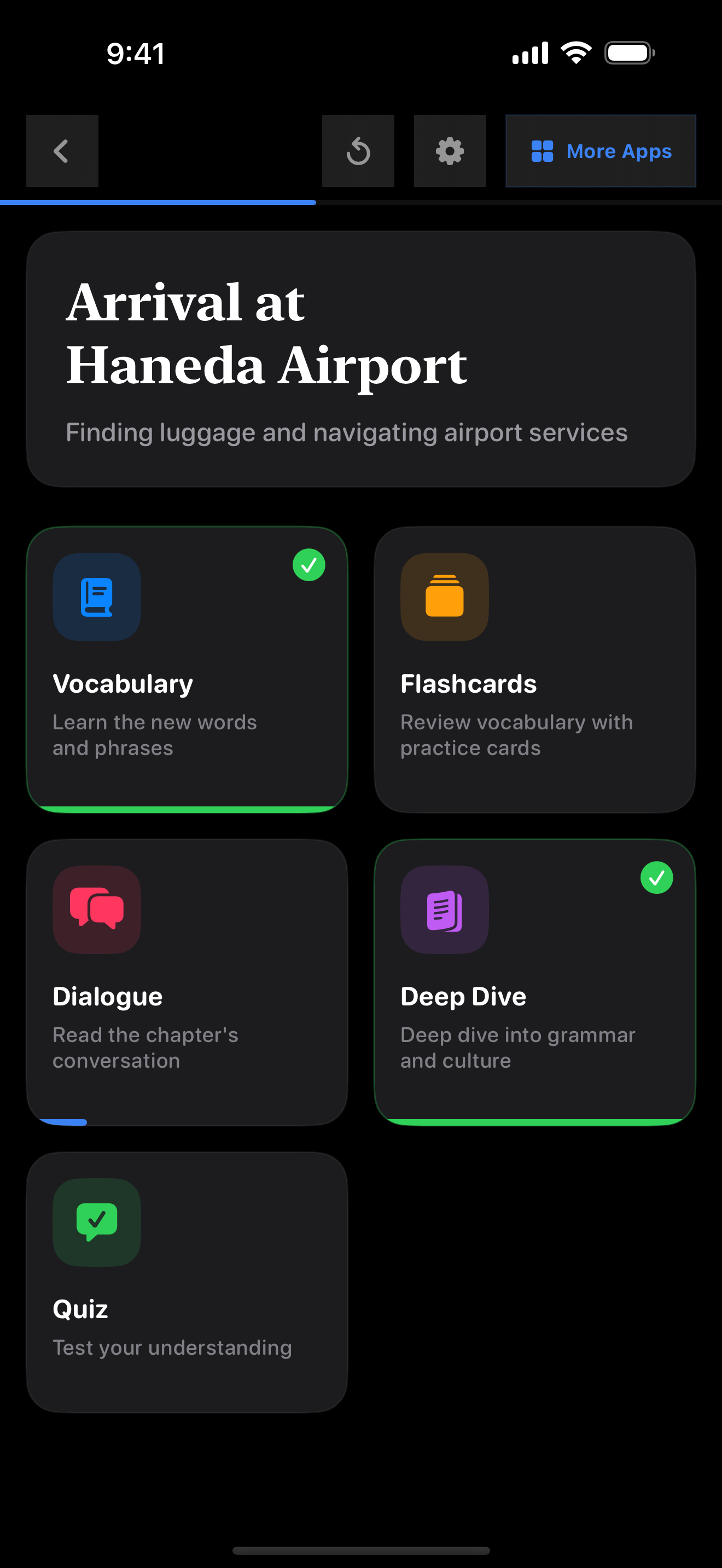Screen dimensions: 722x1568
Task: Launch the Quiz card
Action: pyautogui.click(x=187, y=1282)
